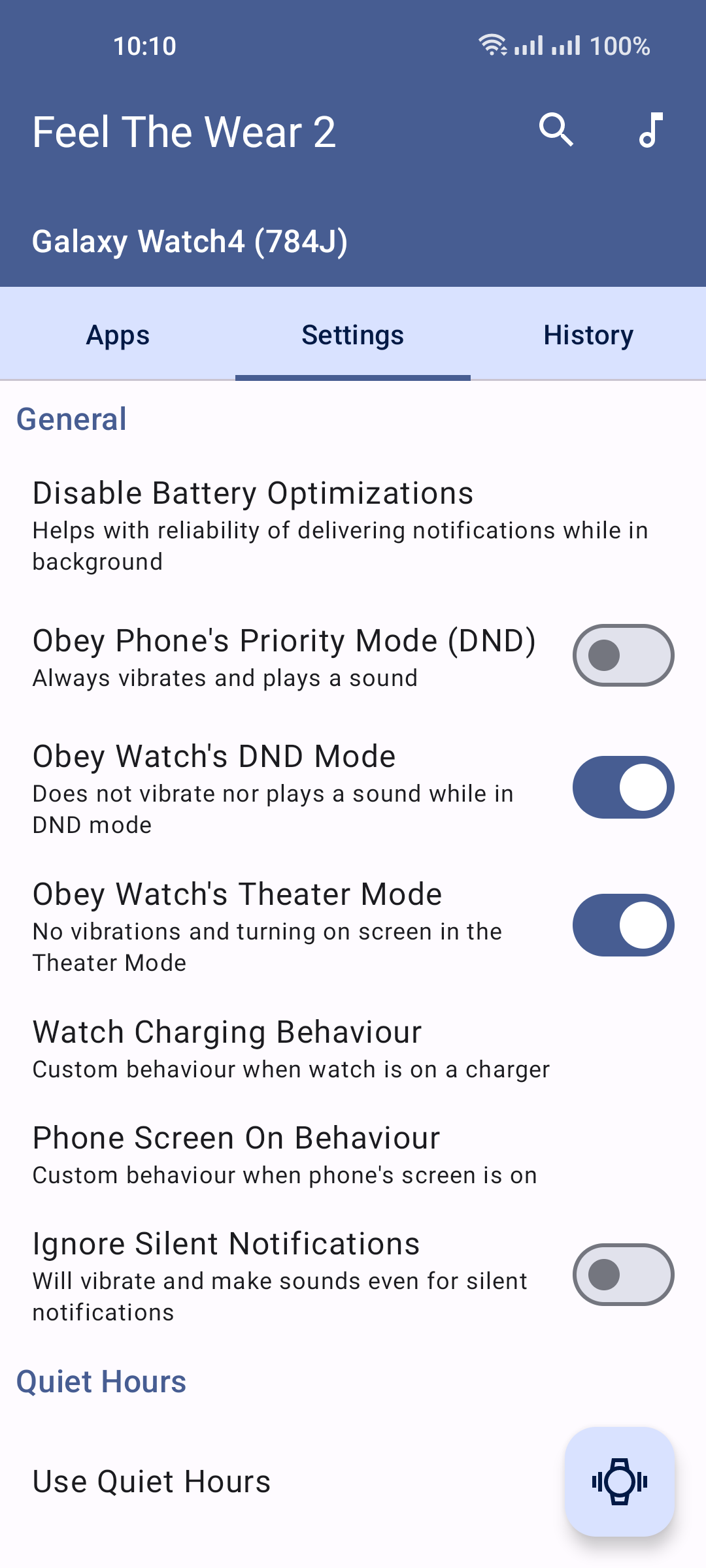Click the General section header

tap(72, 419)
